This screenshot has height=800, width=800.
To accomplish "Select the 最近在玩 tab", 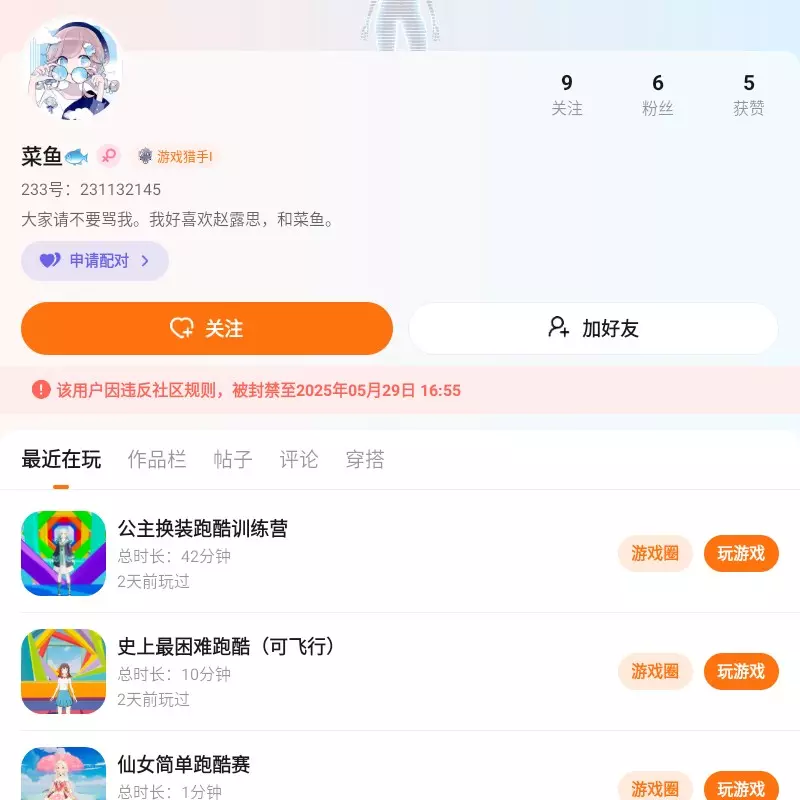I will point(61,460).
